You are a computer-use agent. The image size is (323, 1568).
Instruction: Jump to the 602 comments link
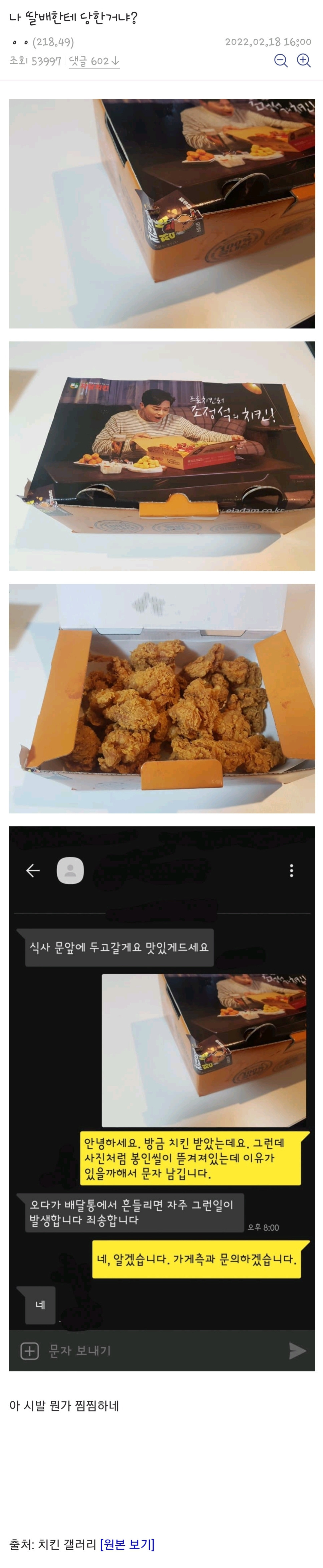coord(94,61)
